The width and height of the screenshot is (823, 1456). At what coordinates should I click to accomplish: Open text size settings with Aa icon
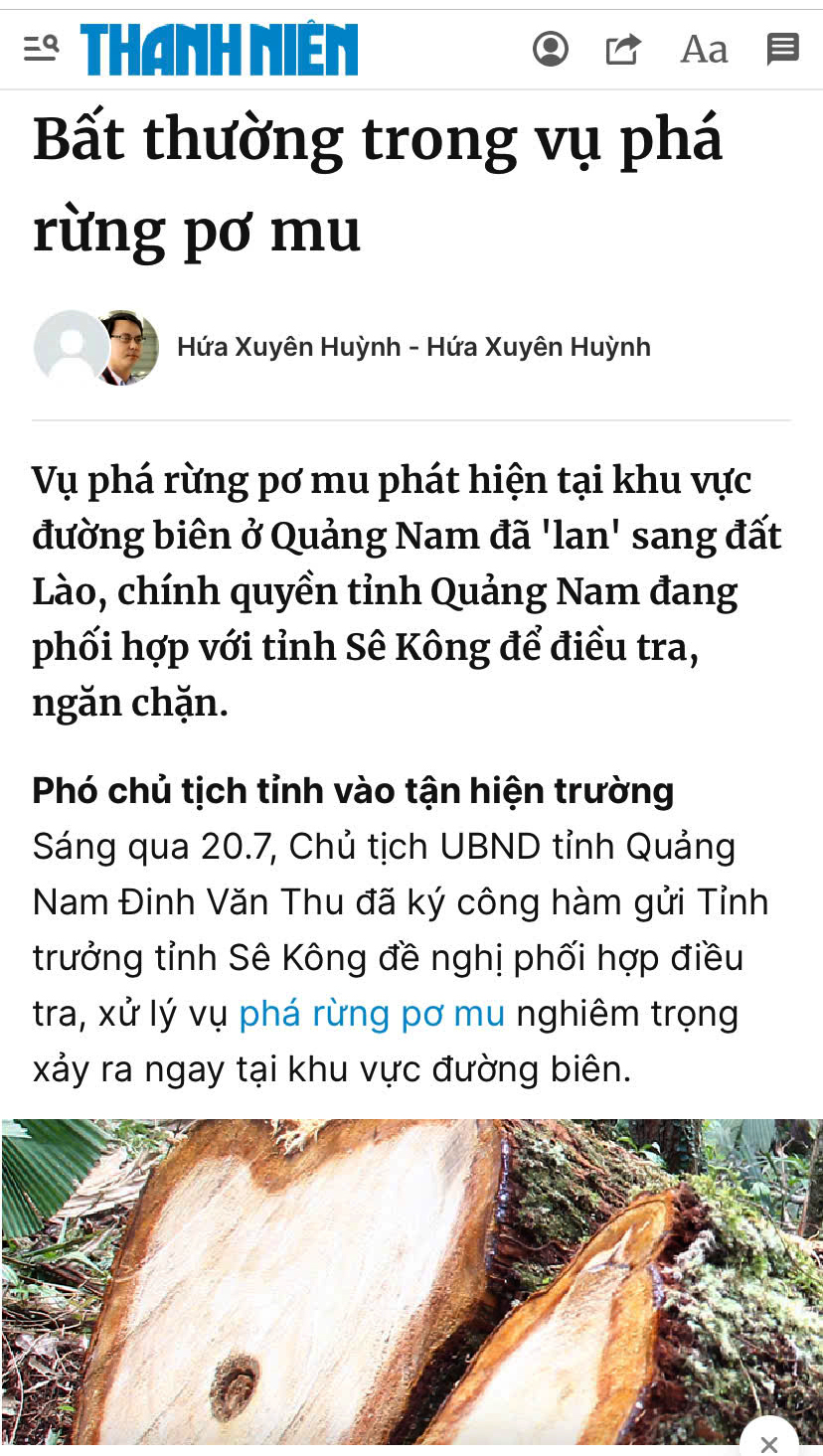[703, 48]
